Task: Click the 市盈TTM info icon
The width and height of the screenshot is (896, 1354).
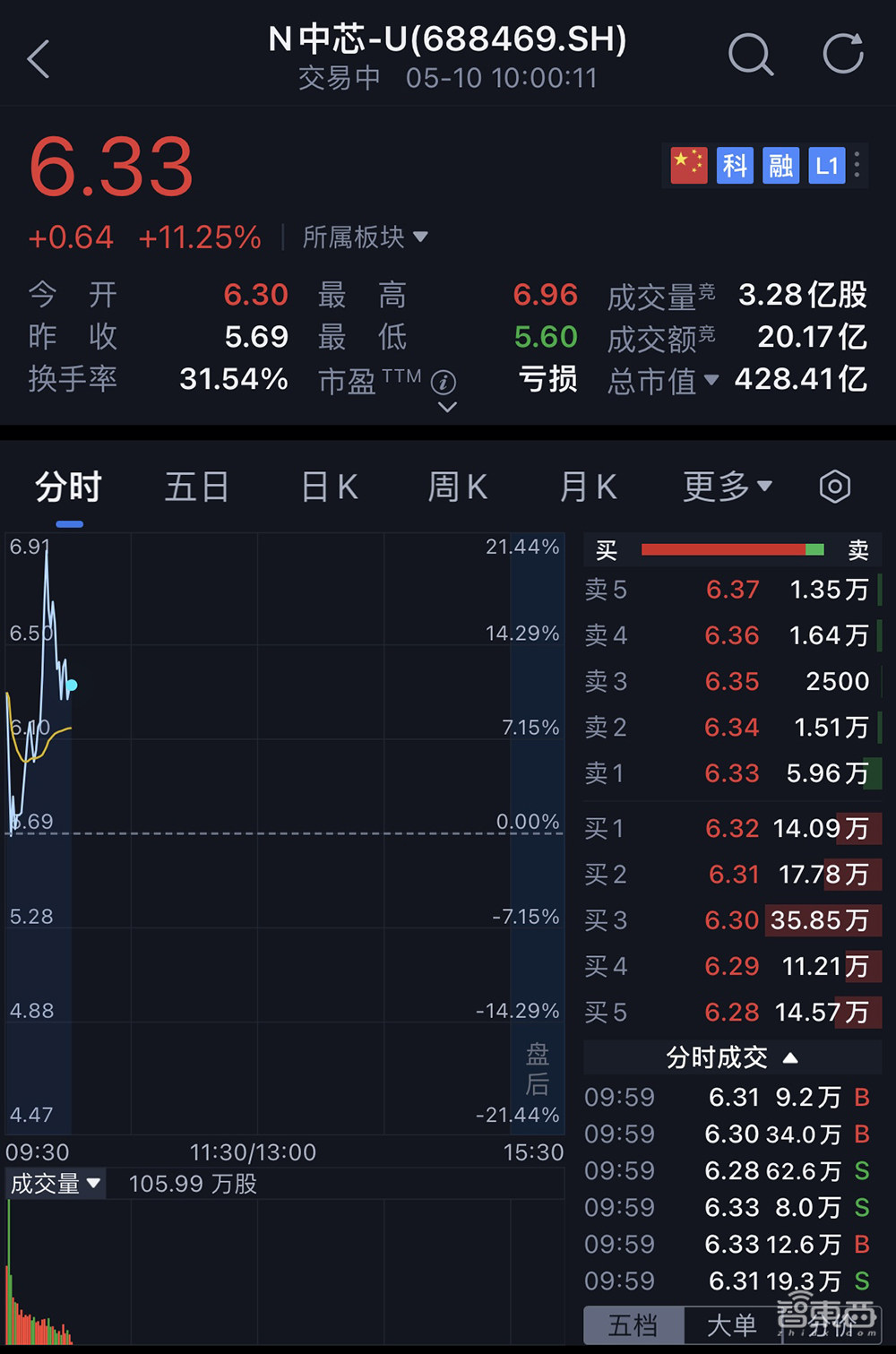Action: click(x=444, y=383)
